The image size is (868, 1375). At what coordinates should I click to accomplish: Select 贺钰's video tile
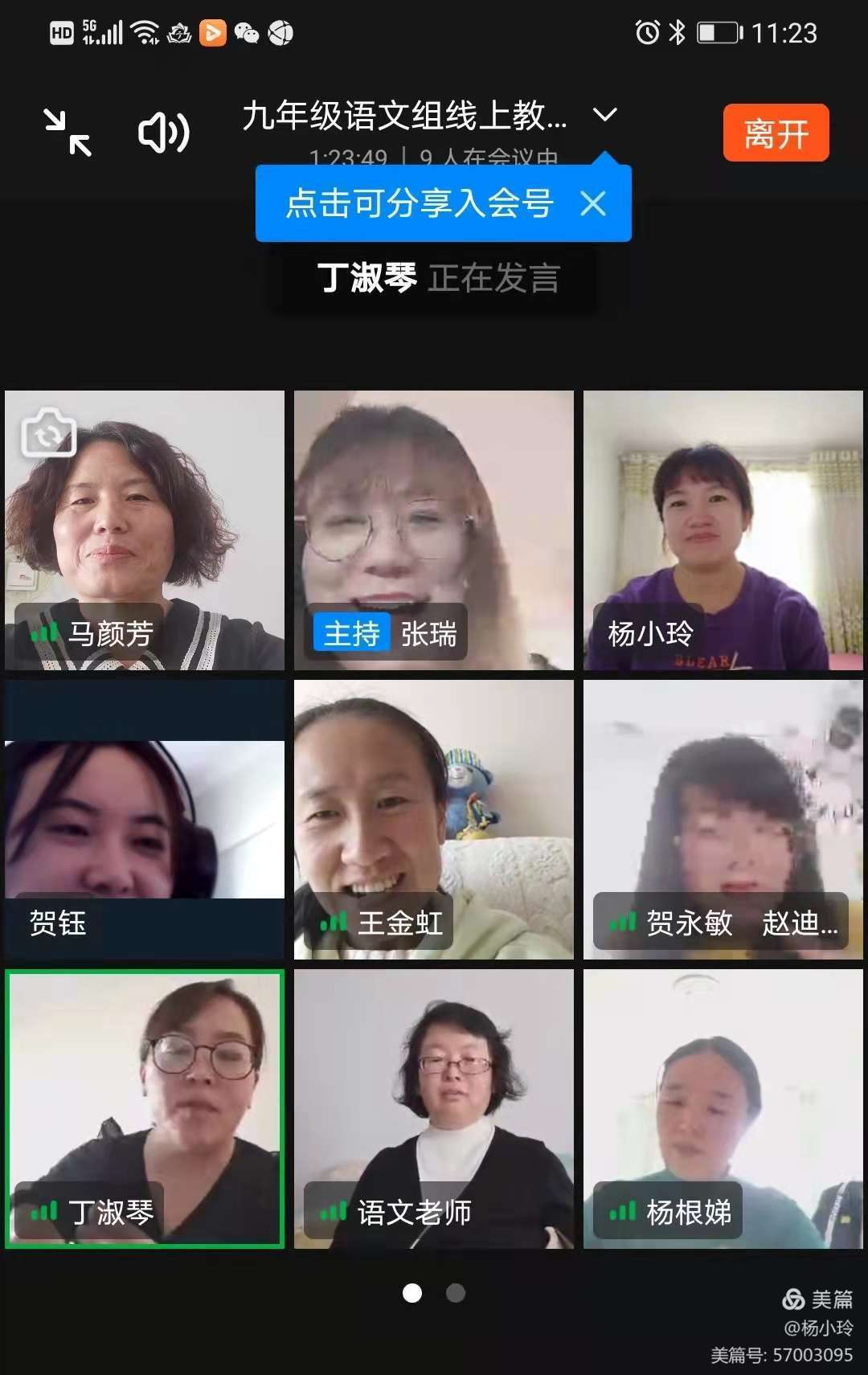click(145, 820)
